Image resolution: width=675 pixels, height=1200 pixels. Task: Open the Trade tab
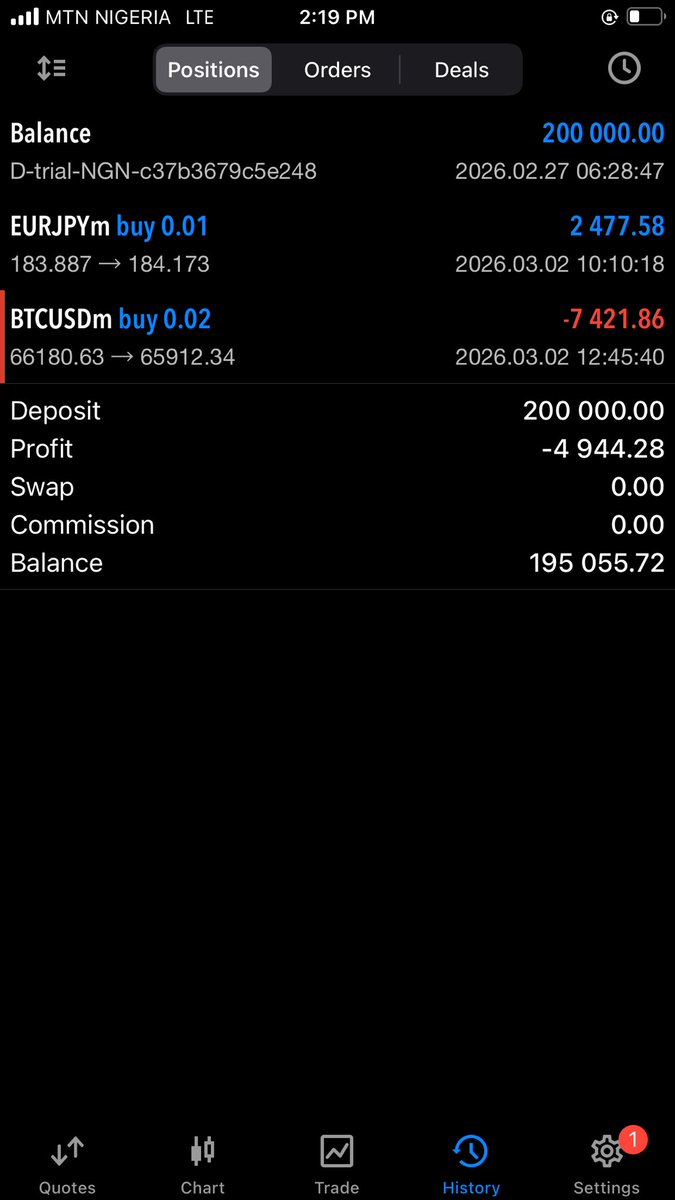(337, 1164)
